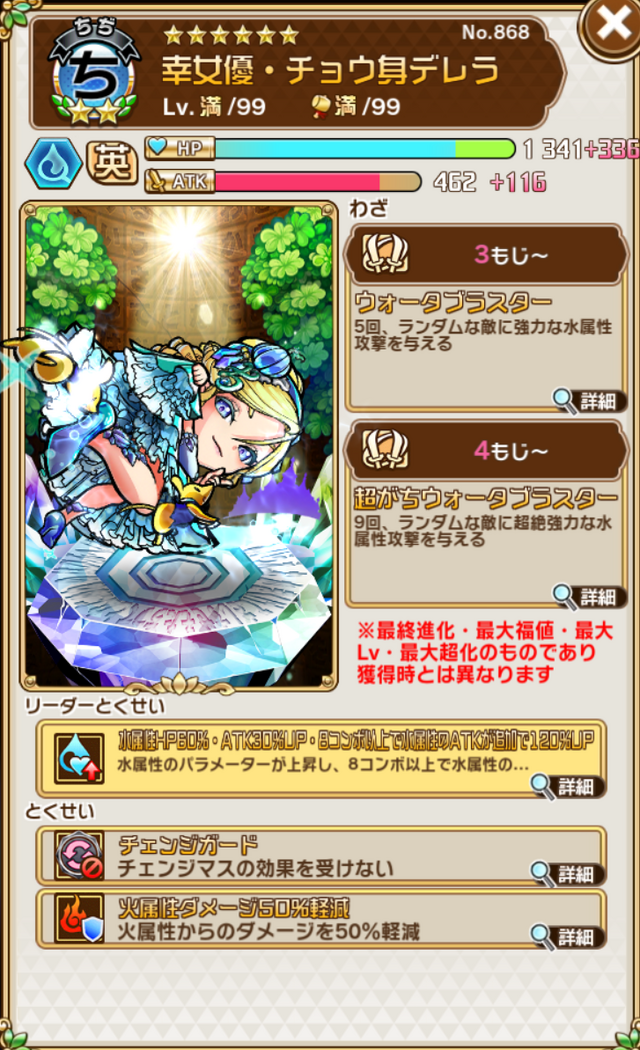Show 詳細 for チェンジガード trait
Image resolution: width=640 pixels, height=1050 pixels.
[566, 873]
